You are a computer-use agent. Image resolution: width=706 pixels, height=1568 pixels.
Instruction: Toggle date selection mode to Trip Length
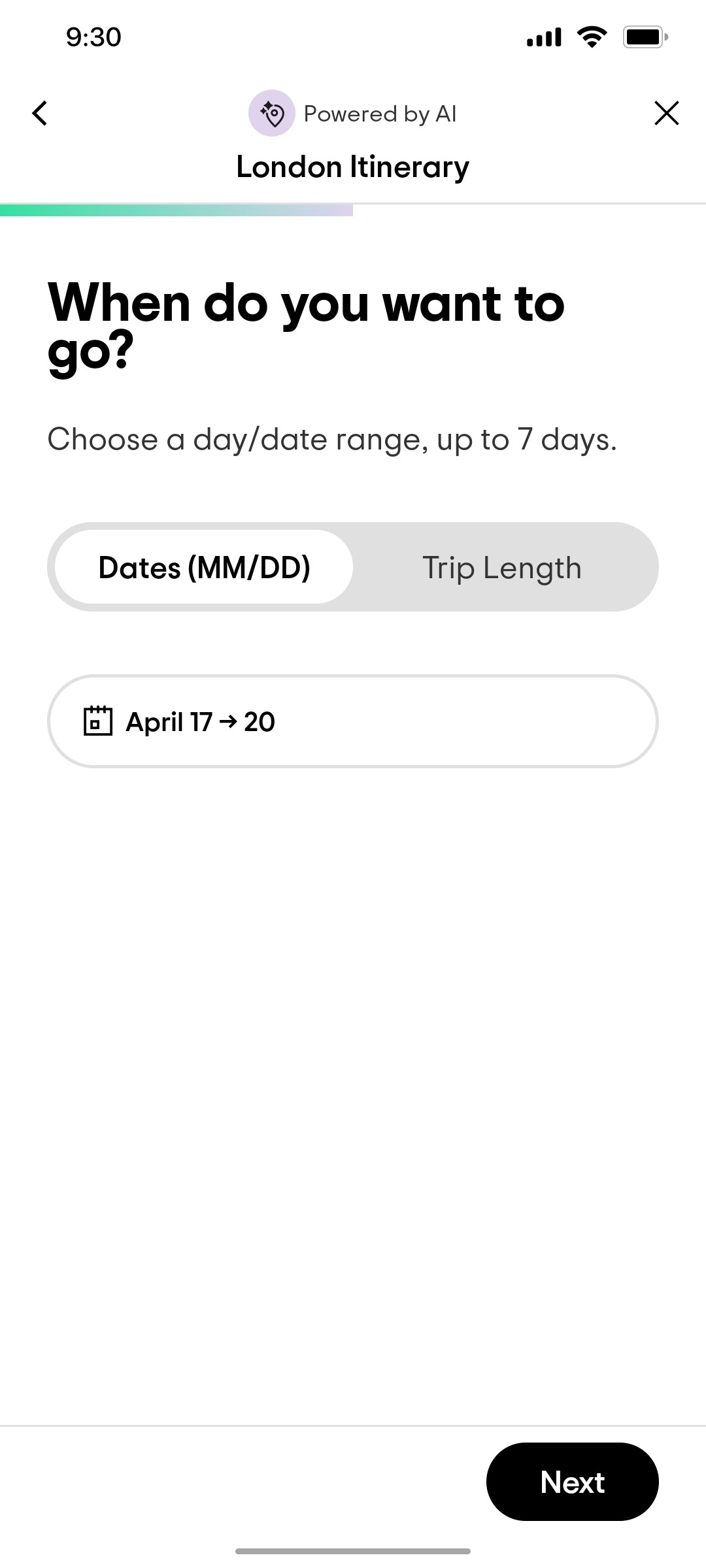[501, 567]
